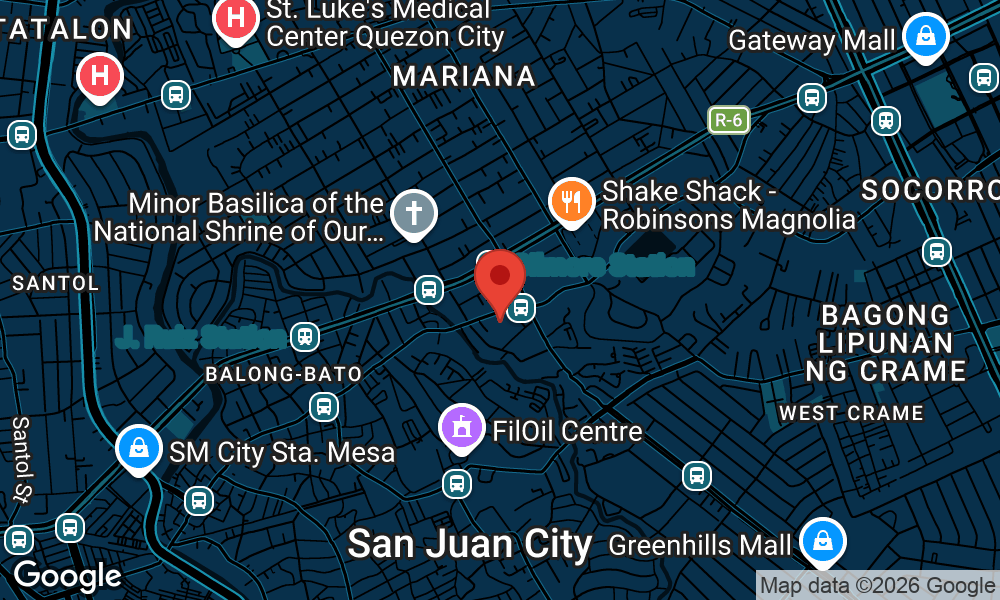Open the FilOil Centre place pin
The height and width of the screenshot is (600, 1000).
click(x=462, y=429)
